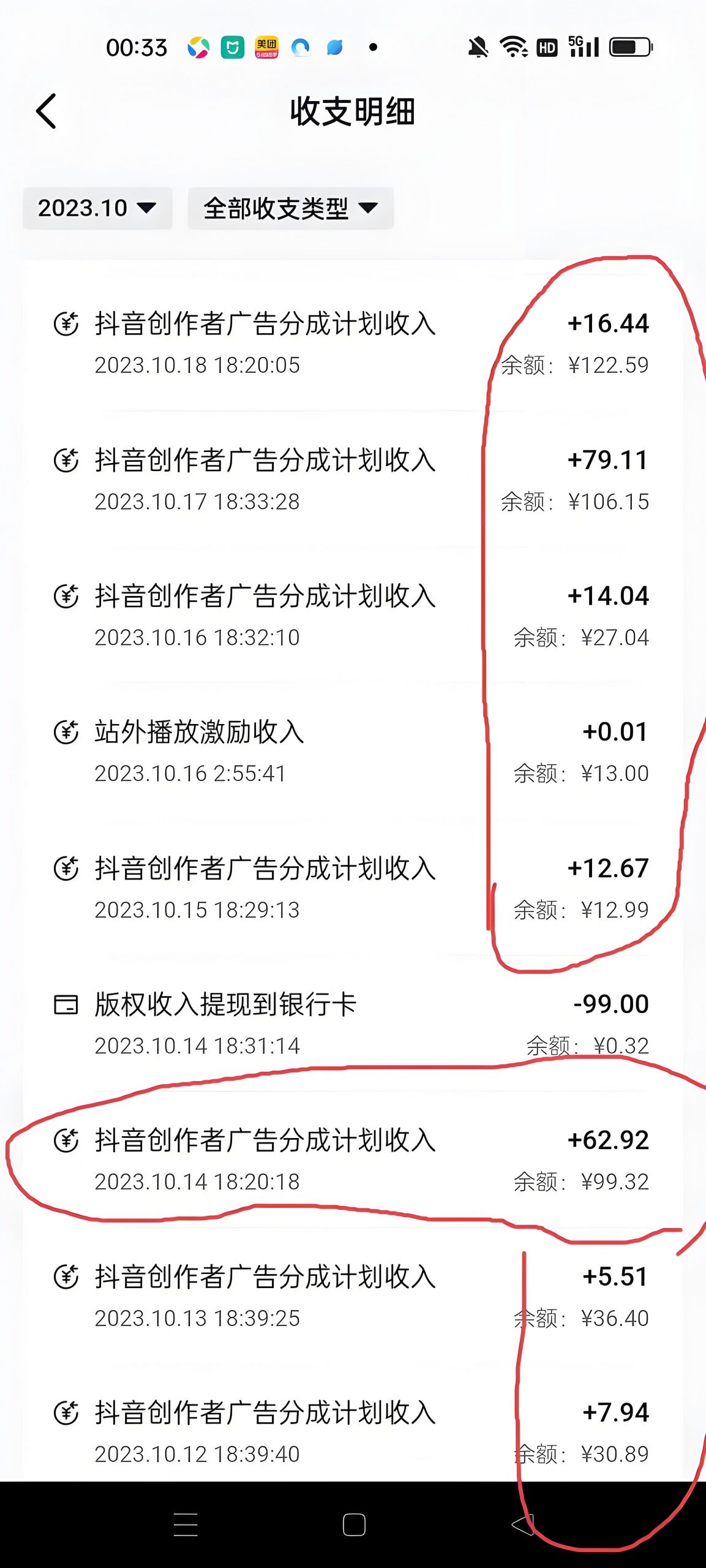Tap income icon beside the +5.51 entry
This screenshot has height=1568, width=706.
67,1276
